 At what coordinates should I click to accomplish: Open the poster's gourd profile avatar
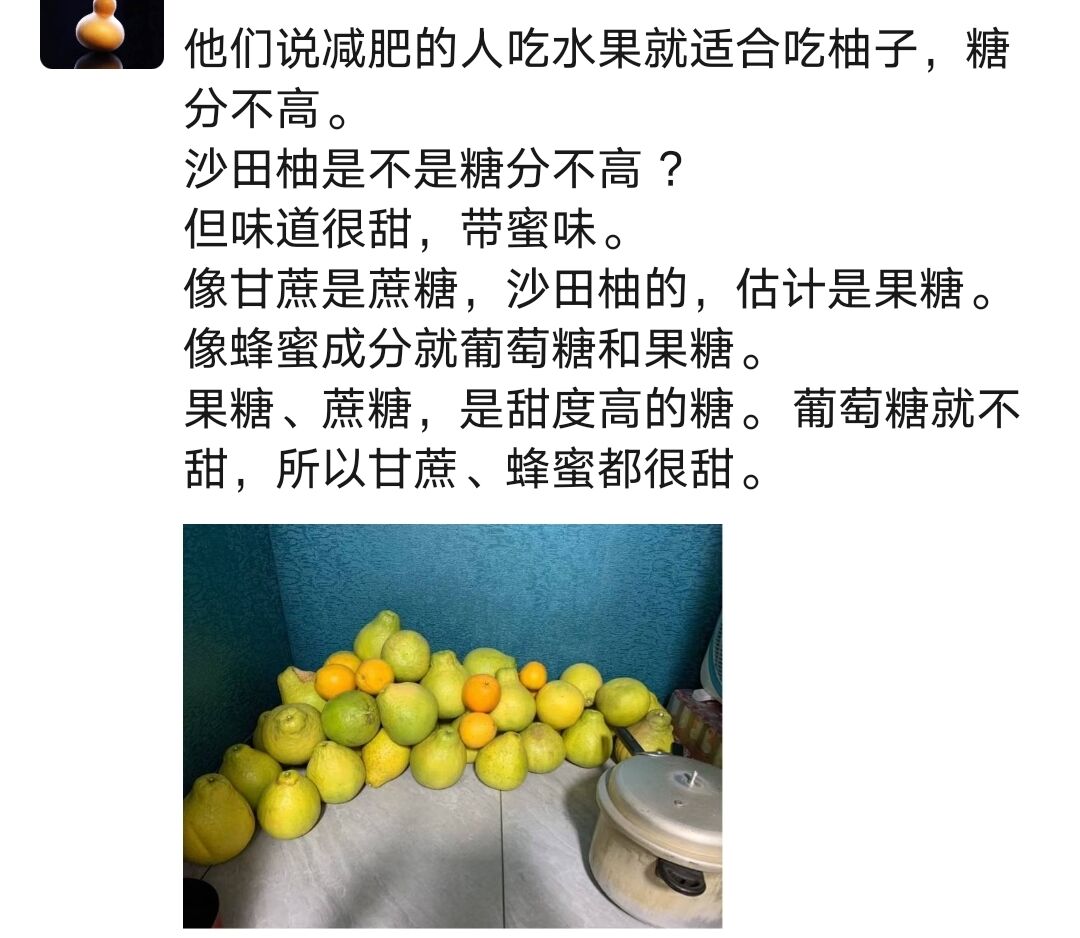pos(101,33)
